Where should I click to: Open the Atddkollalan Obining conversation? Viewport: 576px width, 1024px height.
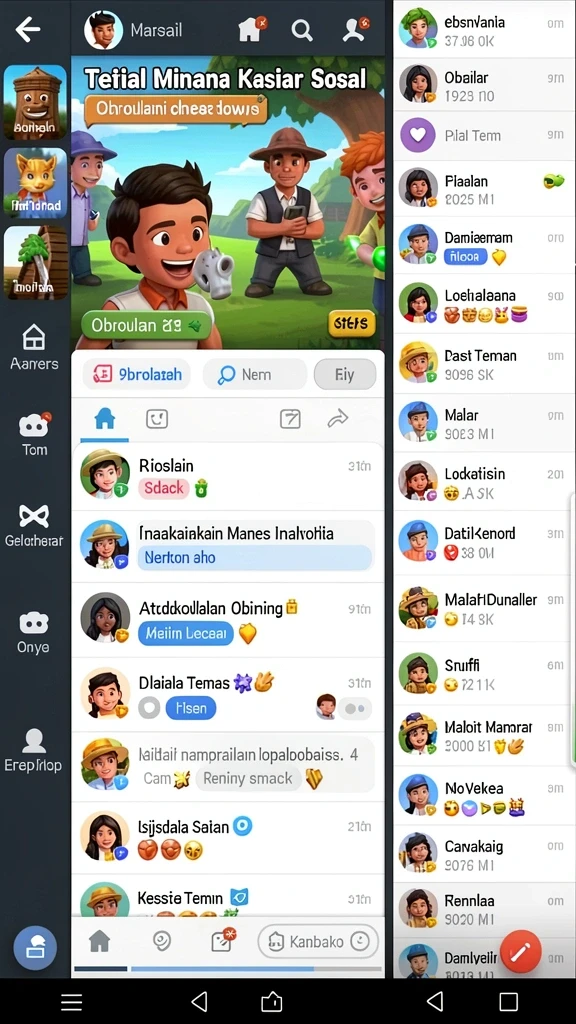[x=227, y=620]
